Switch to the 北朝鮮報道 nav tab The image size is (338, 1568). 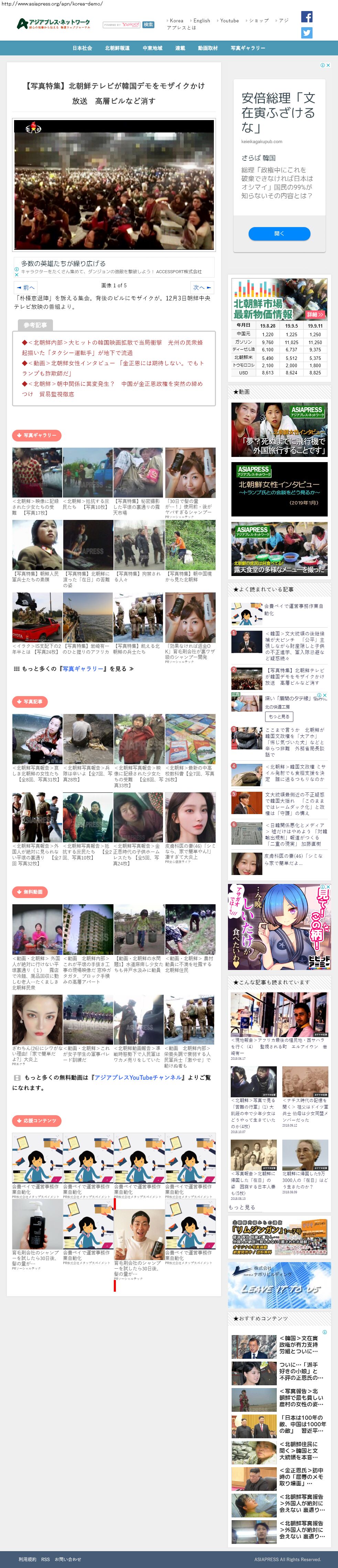coord(117,48)
